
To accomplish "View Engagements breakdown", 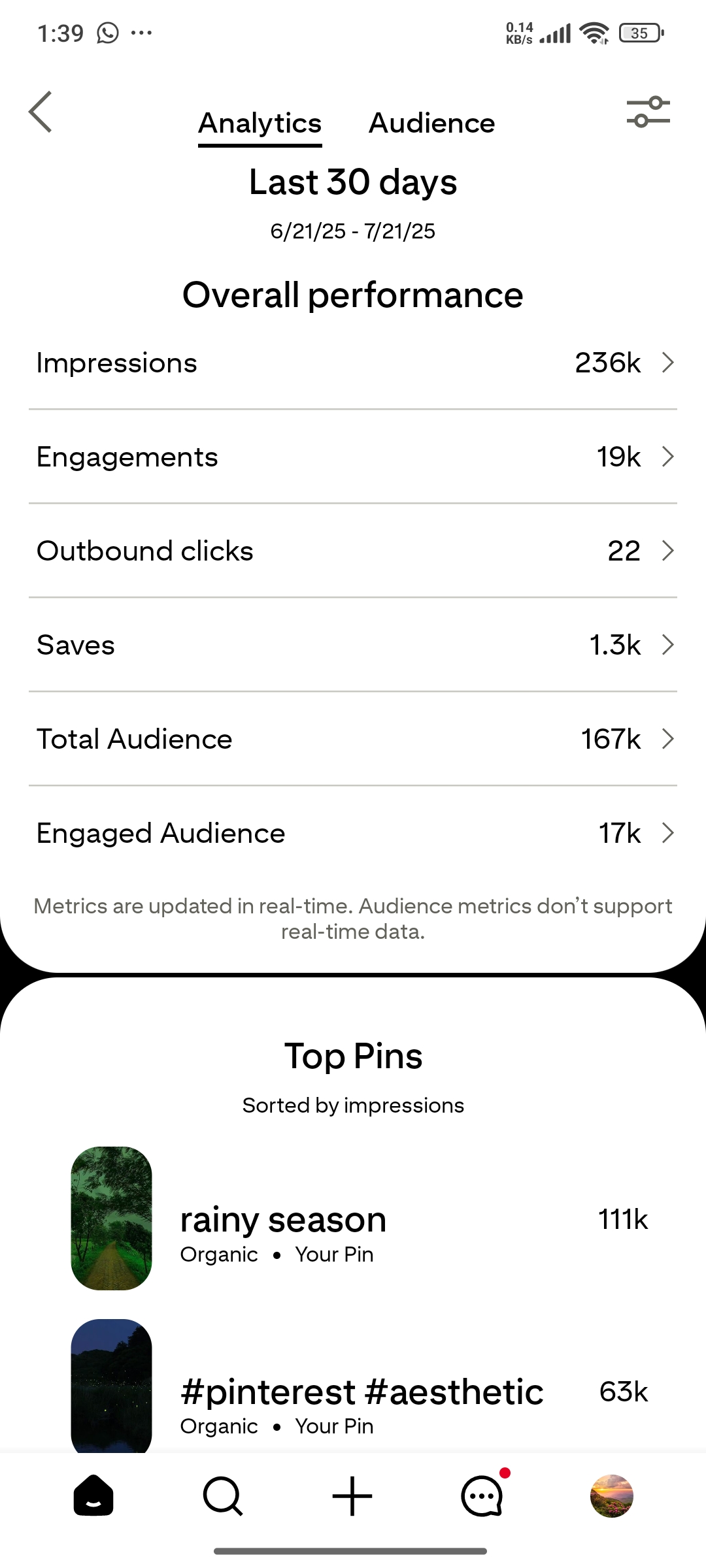I will (353, 457).
